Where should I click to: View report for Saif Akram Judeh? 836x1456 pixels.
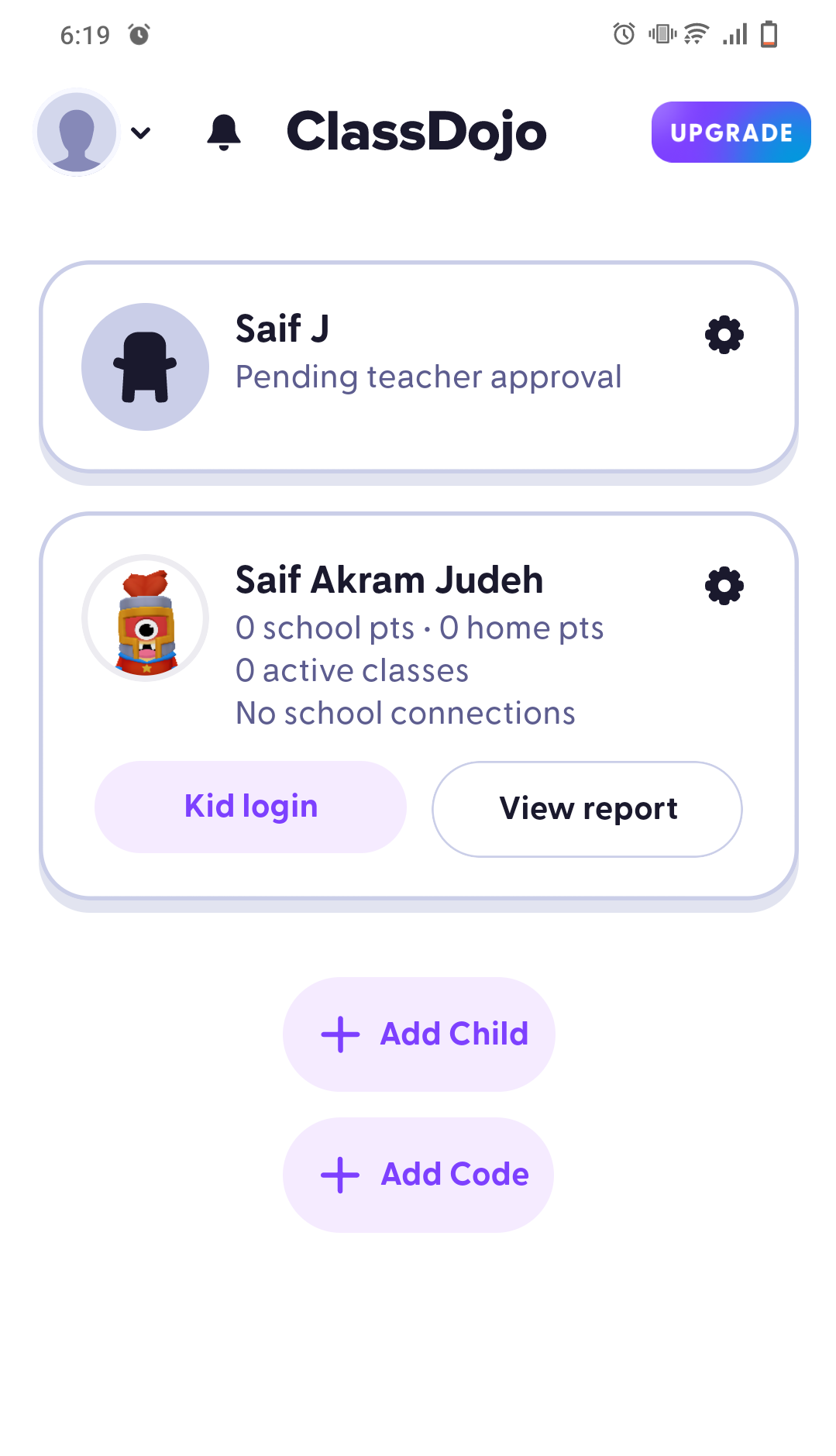click(x=587, y=809)
